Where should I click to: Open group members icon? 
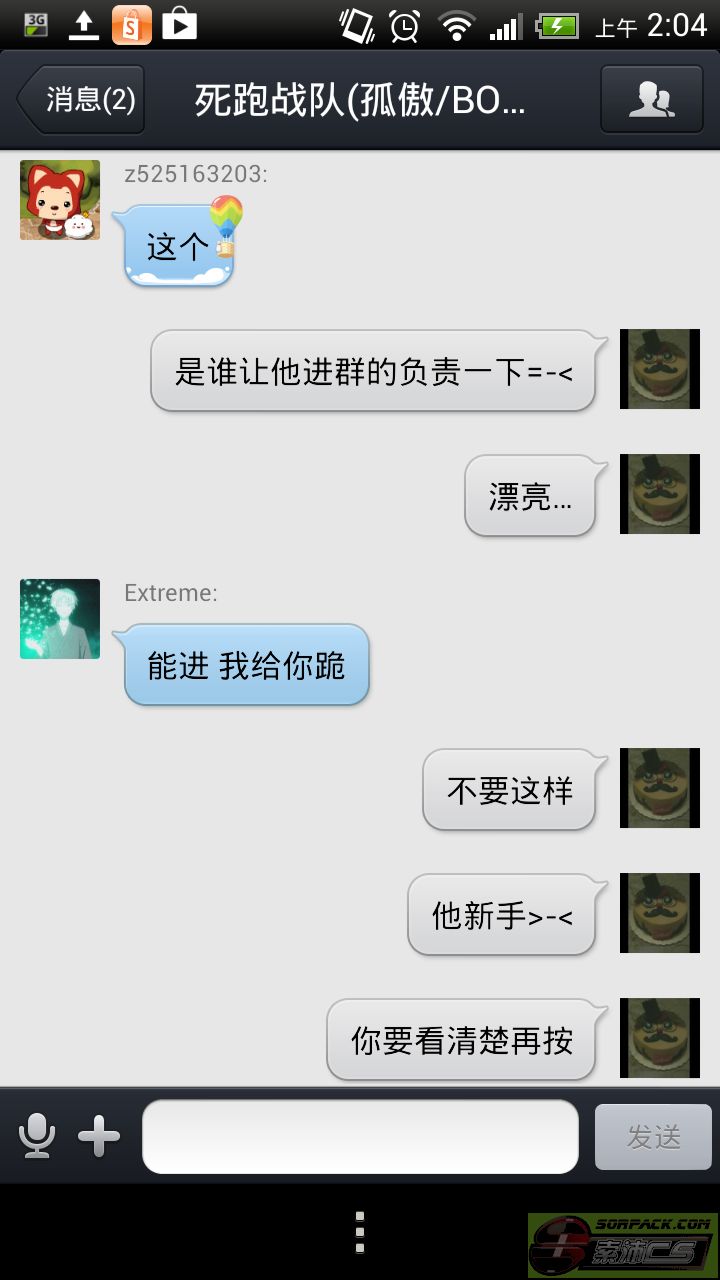[651, 100]
